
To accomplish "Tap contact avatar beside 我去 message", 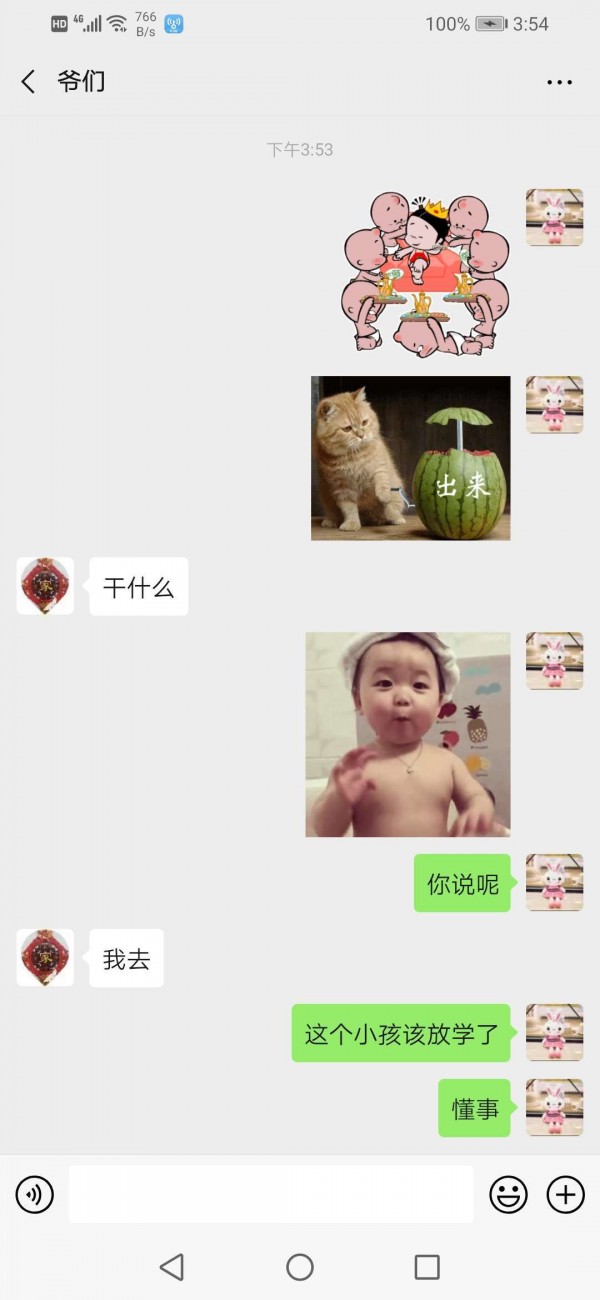I will point(45,958).
